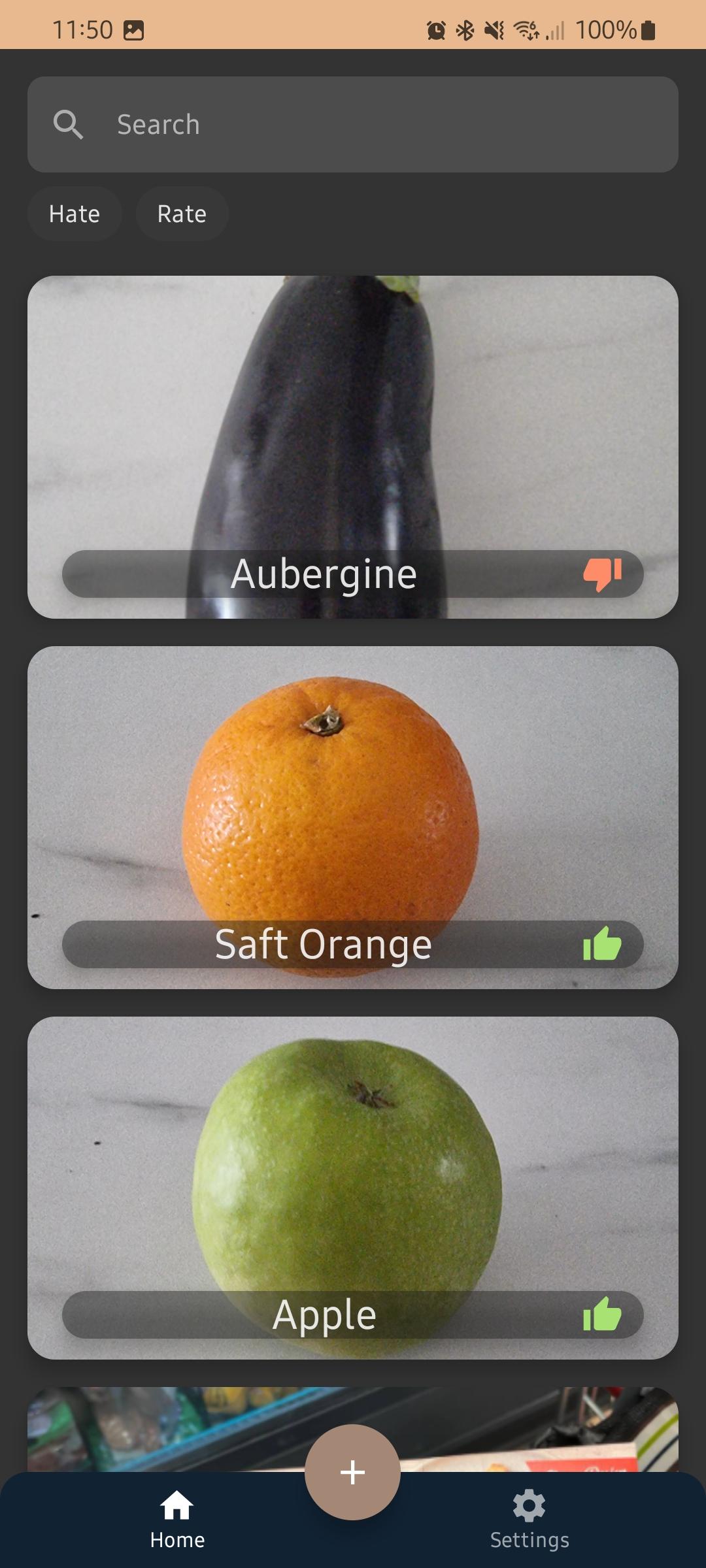Open the Saft Orange card
Viewport: 706px width, 1568px height.
[353, 797]
